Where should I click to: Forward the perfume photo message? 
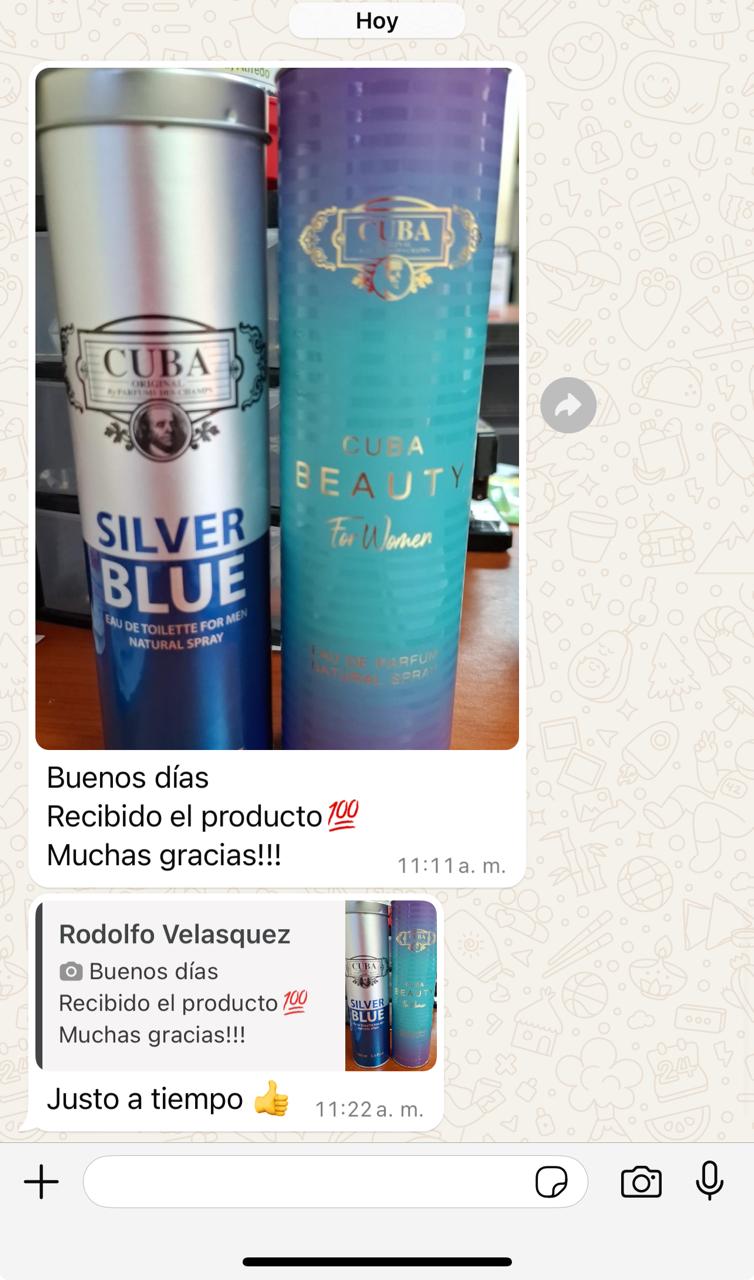tap(568, 405)
